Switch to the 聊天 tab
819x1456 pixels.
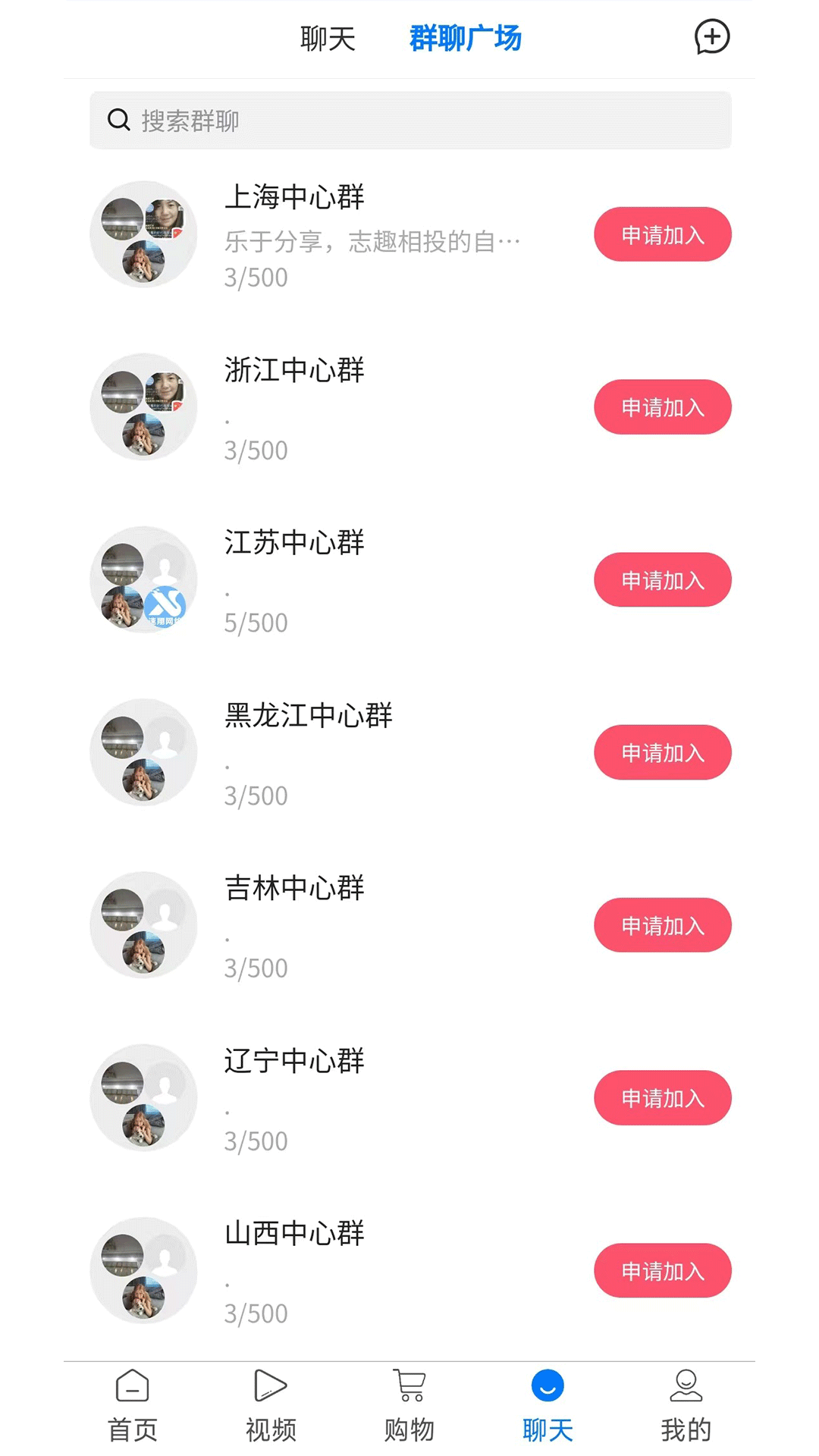(327, 39)
